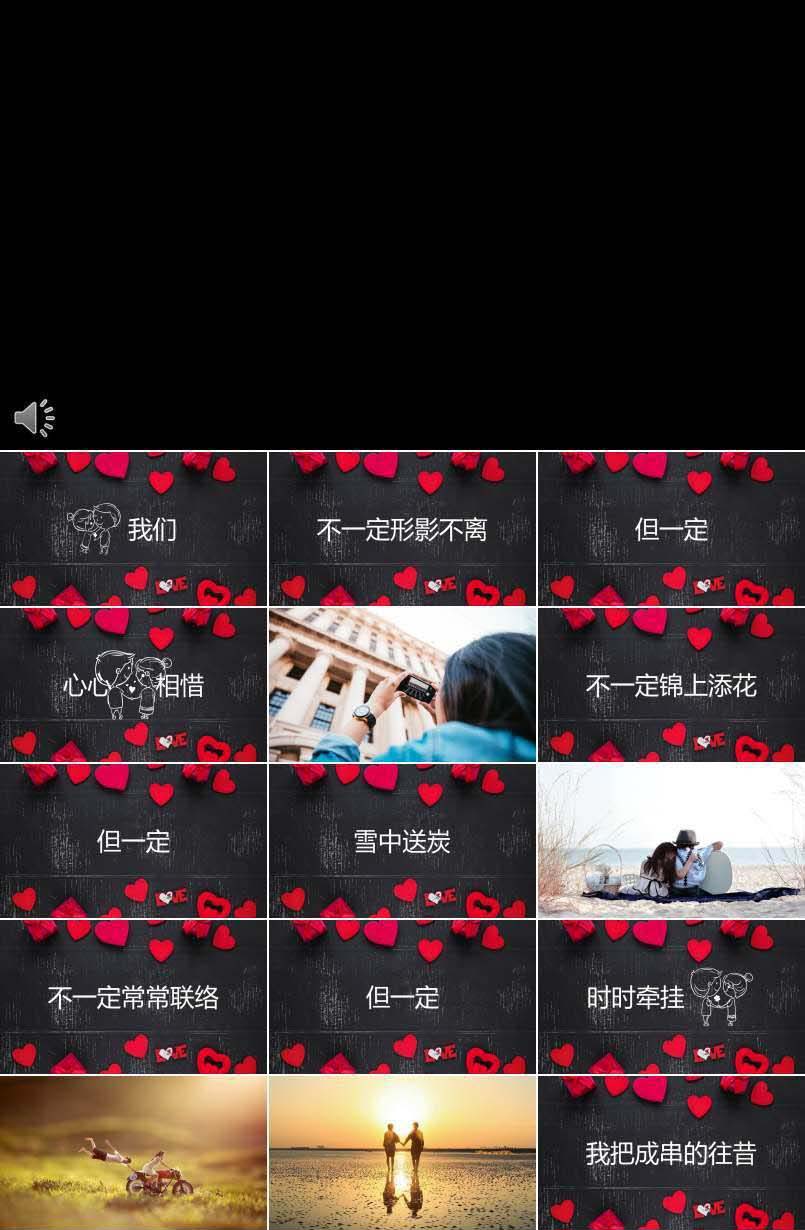Open the slide 不一定形影不离
Screen dimensions: 805x1230
(402, 529)
